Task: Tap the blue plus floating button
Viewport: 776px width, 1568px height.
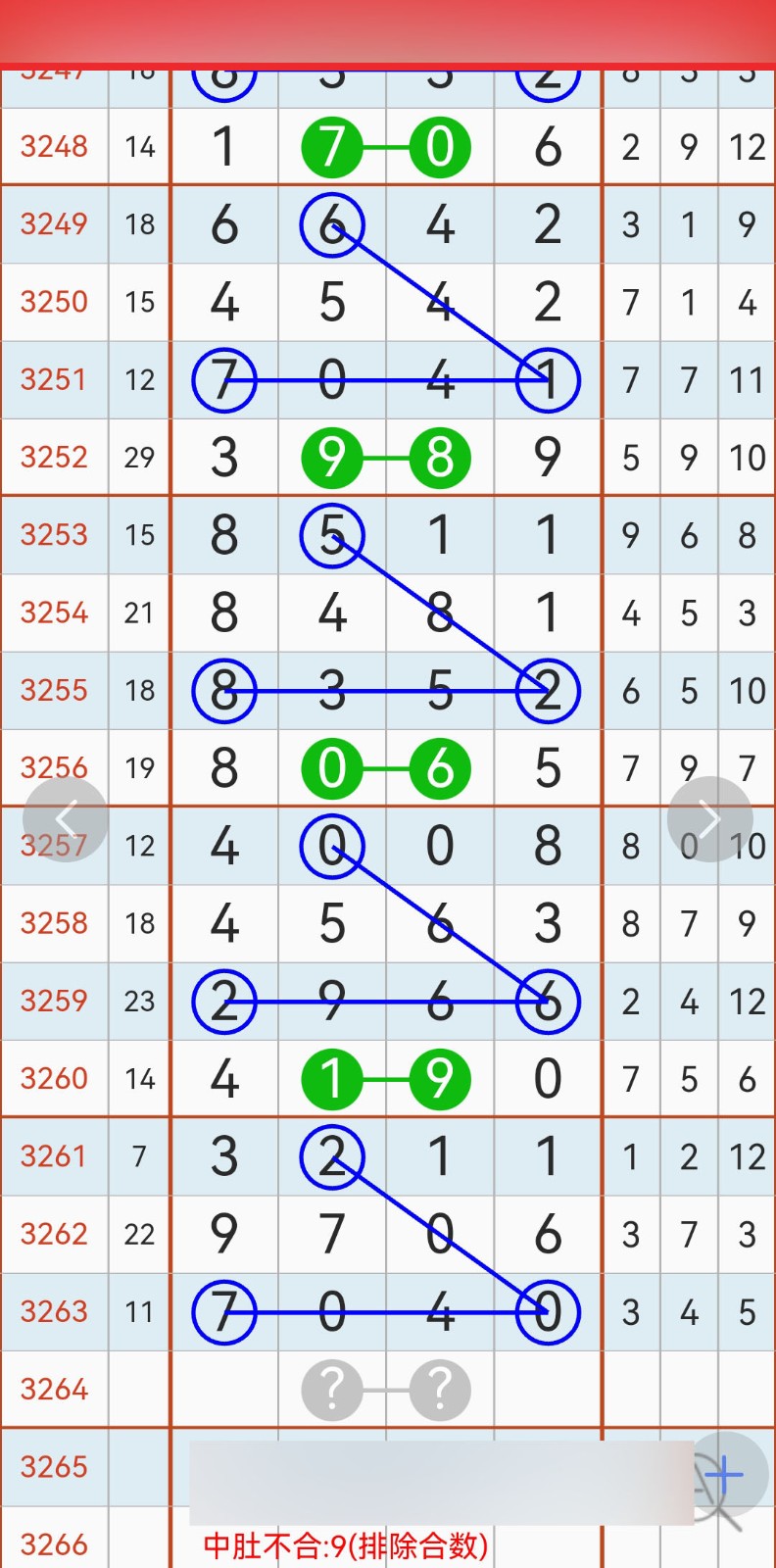Action: [725, 1474]
